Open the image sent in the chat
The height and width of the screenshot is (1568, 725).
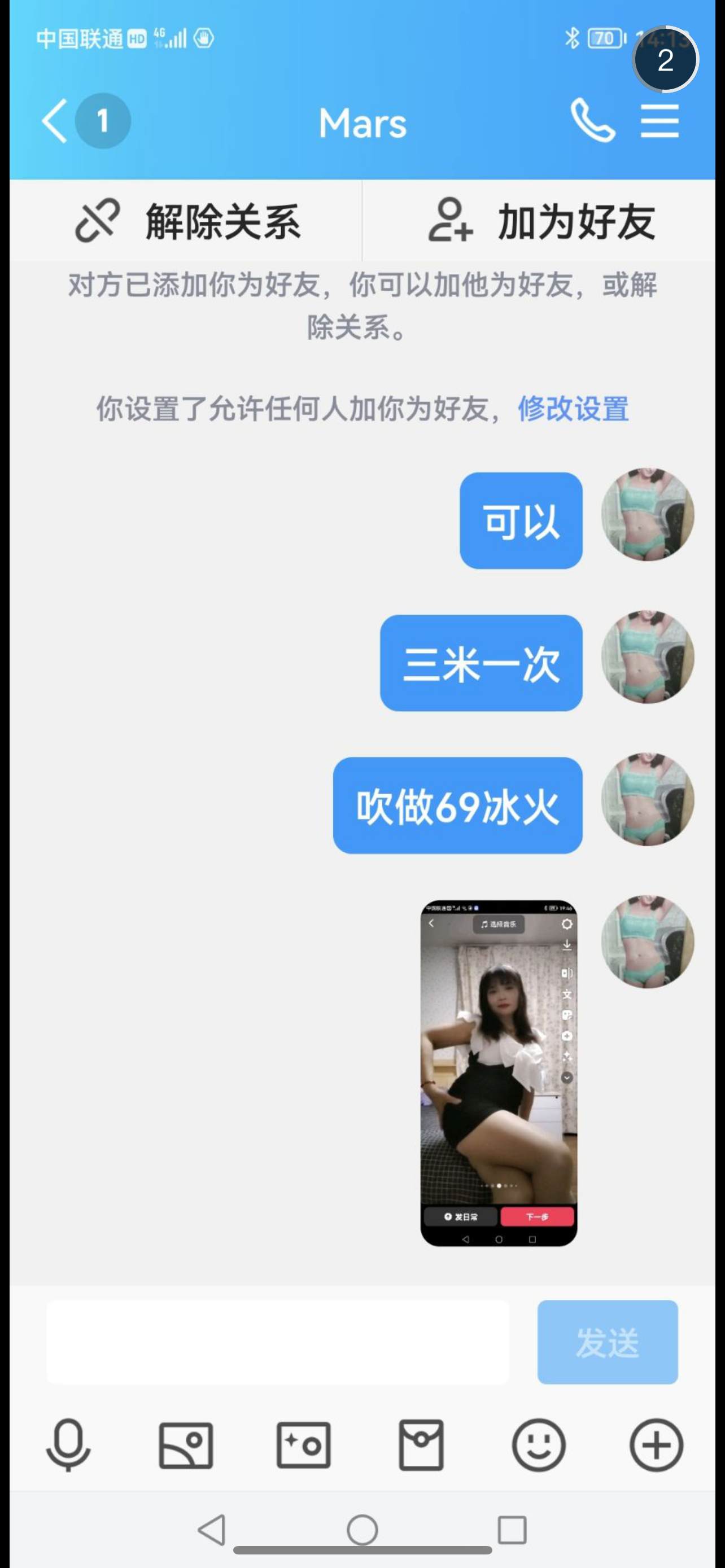tap(499, 1072)
